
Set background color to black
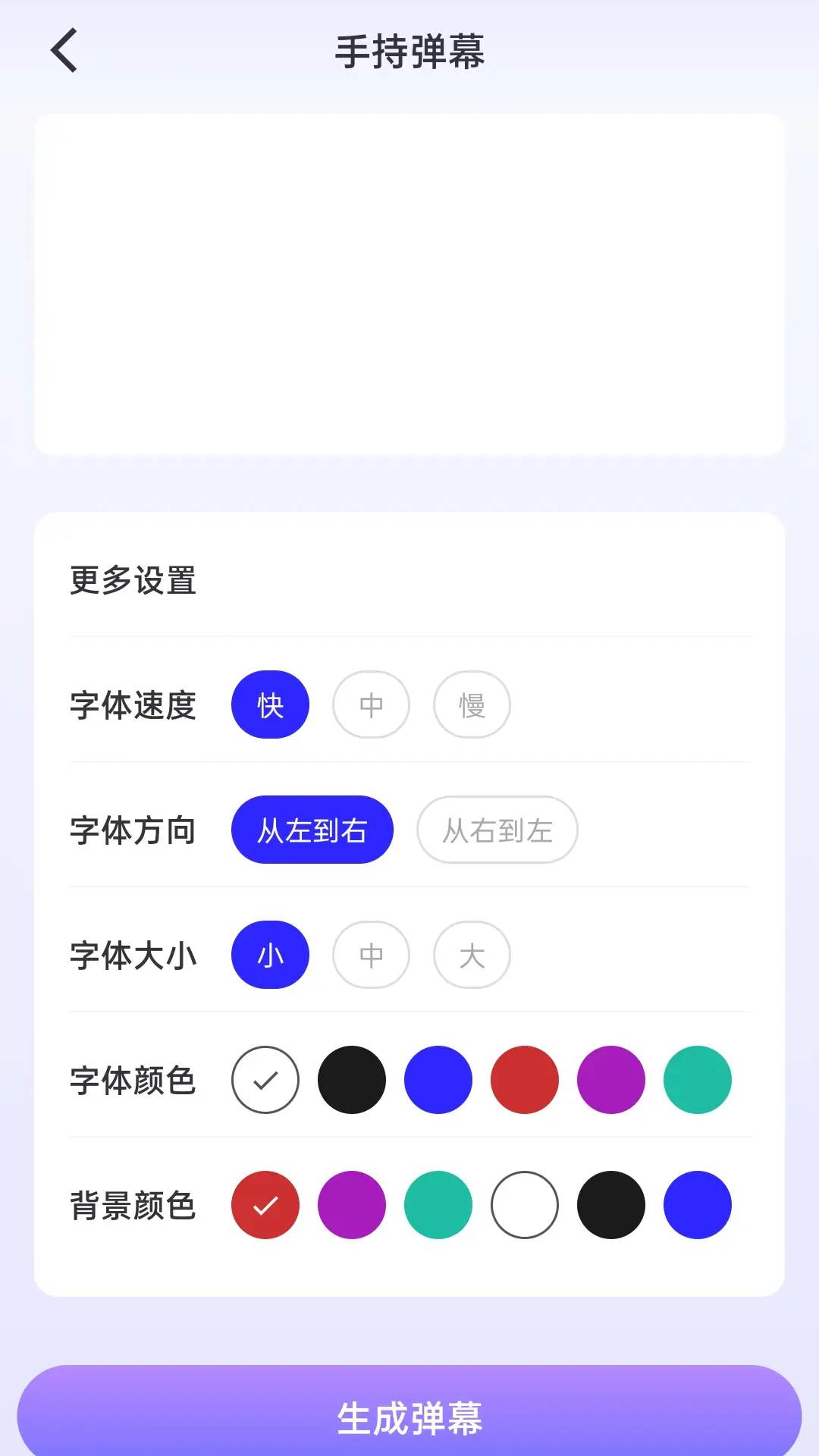pos(611,1205)
